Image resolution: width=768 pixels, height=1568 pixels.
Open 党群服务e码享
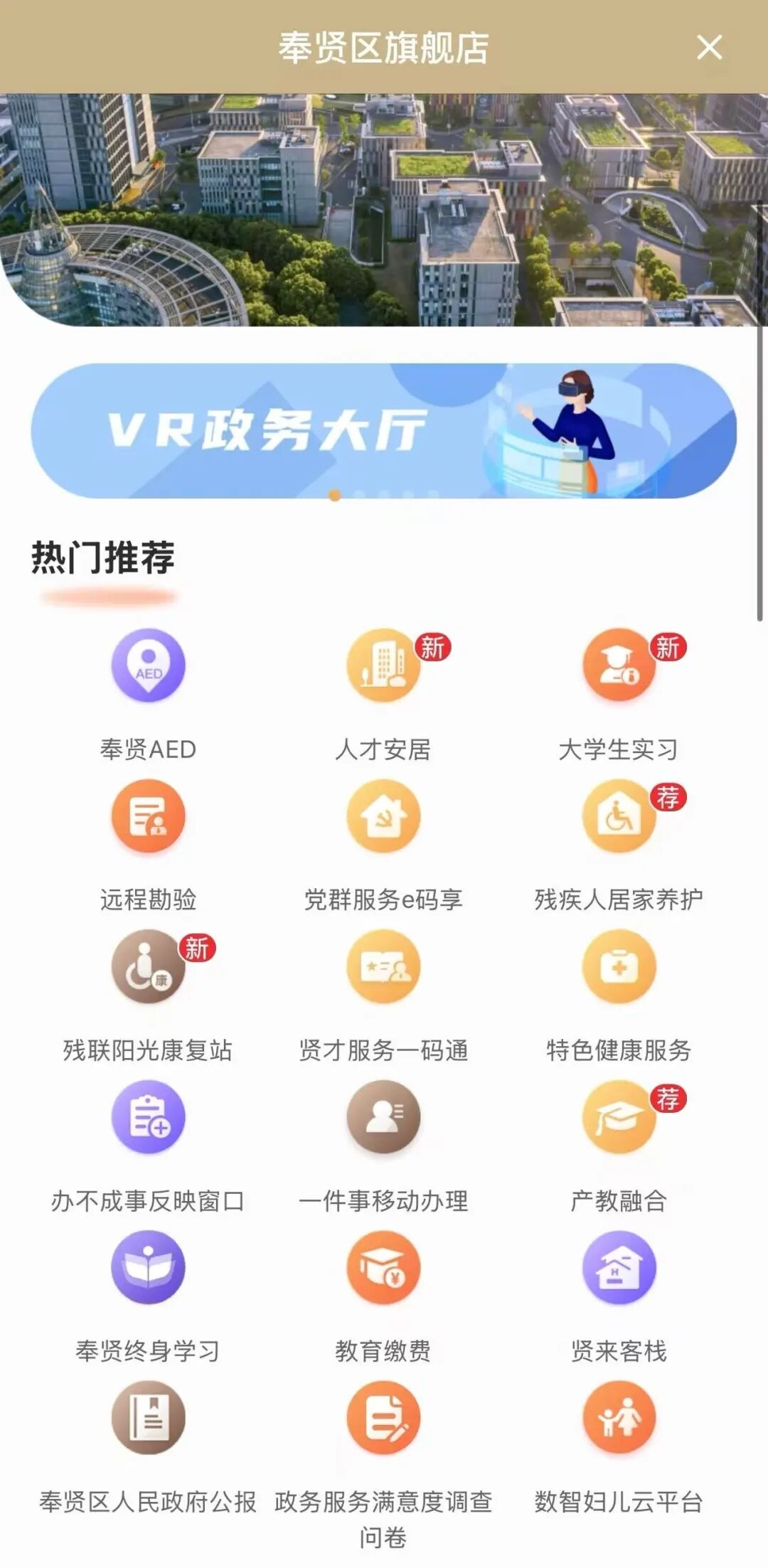click(x=383, y=816)
